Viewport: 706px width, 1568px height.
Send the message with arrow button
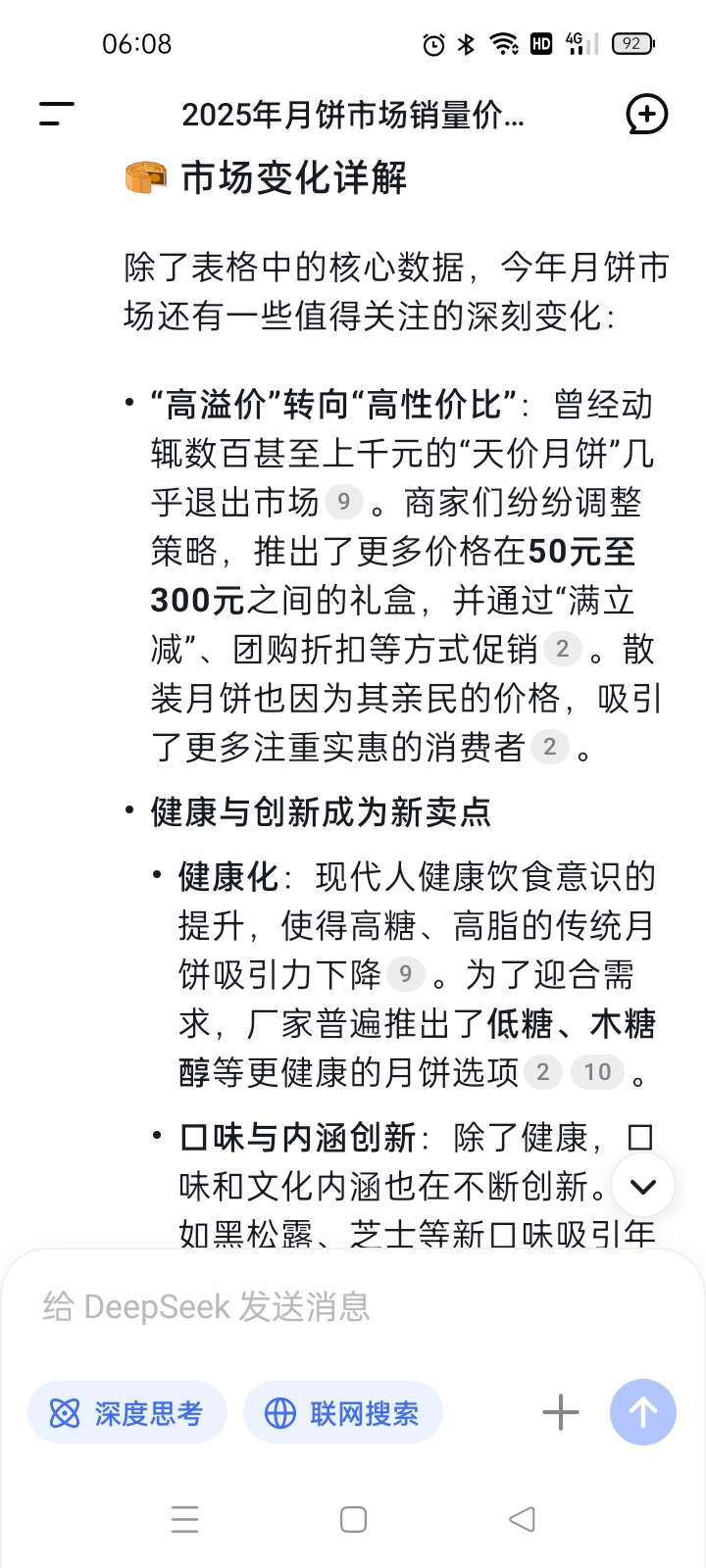643,1412
